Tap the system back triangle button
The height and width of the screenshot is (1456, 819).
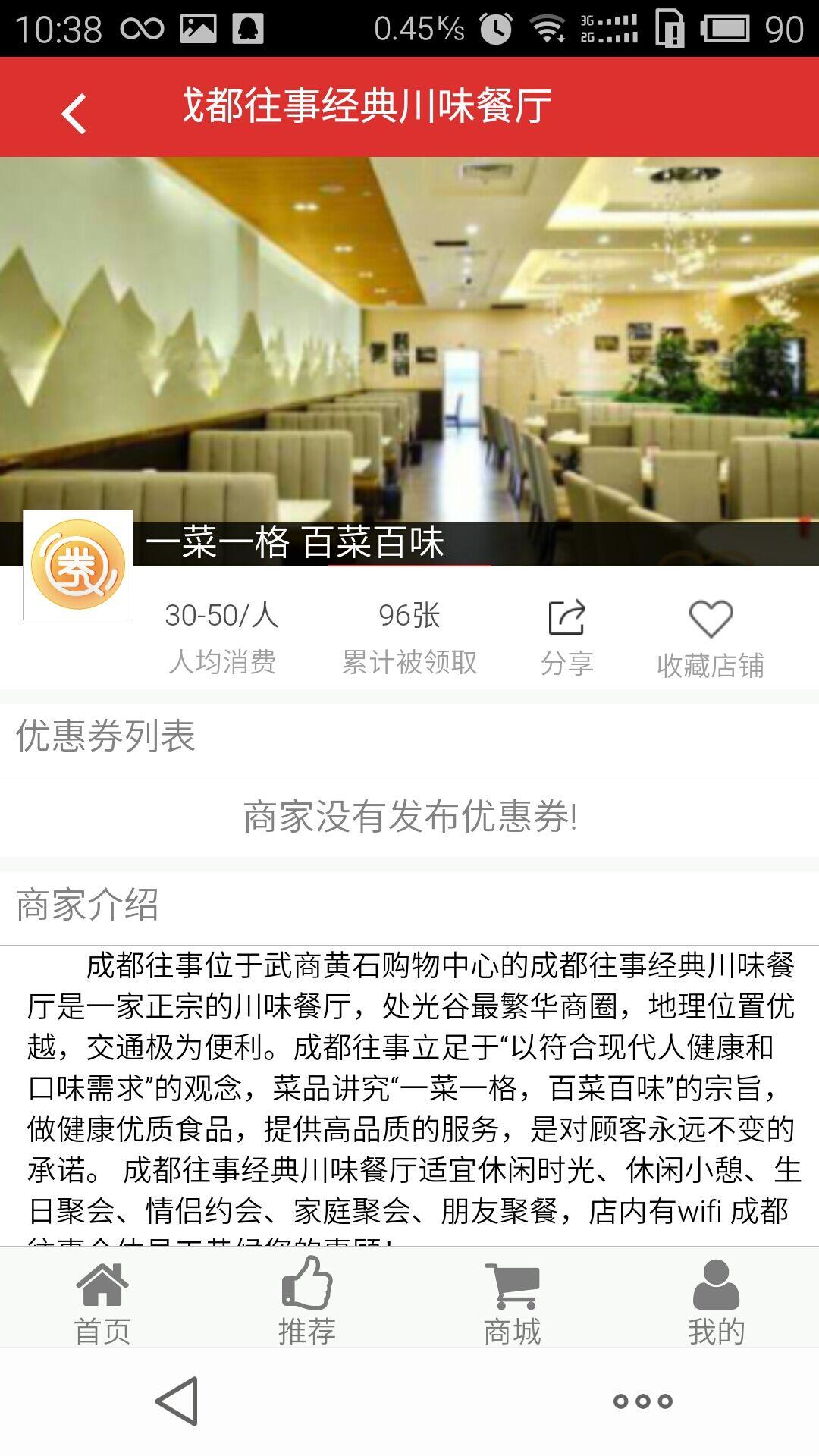[177, 1401]
